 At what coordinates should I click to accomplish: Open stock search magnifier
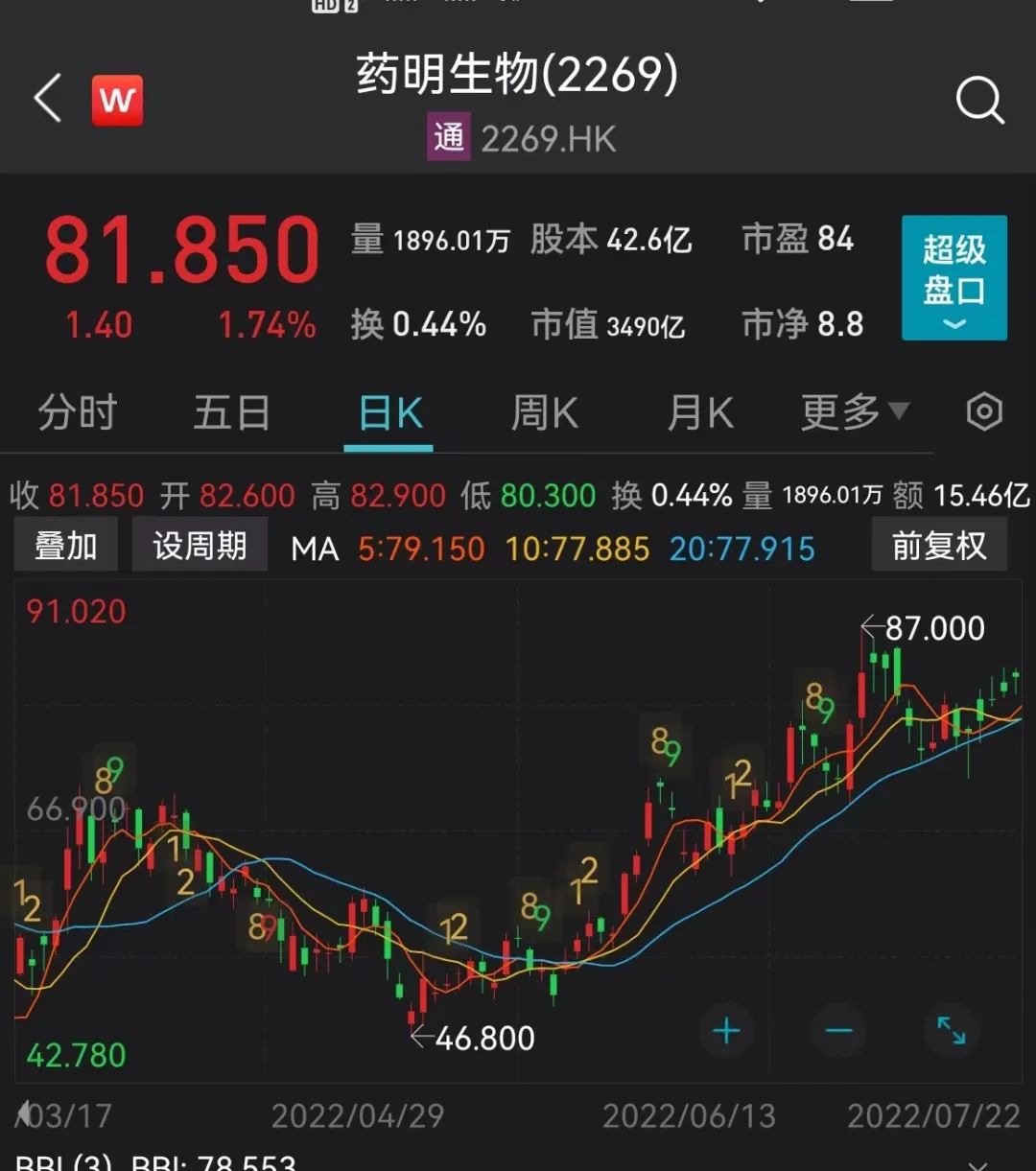coord(979,100)
